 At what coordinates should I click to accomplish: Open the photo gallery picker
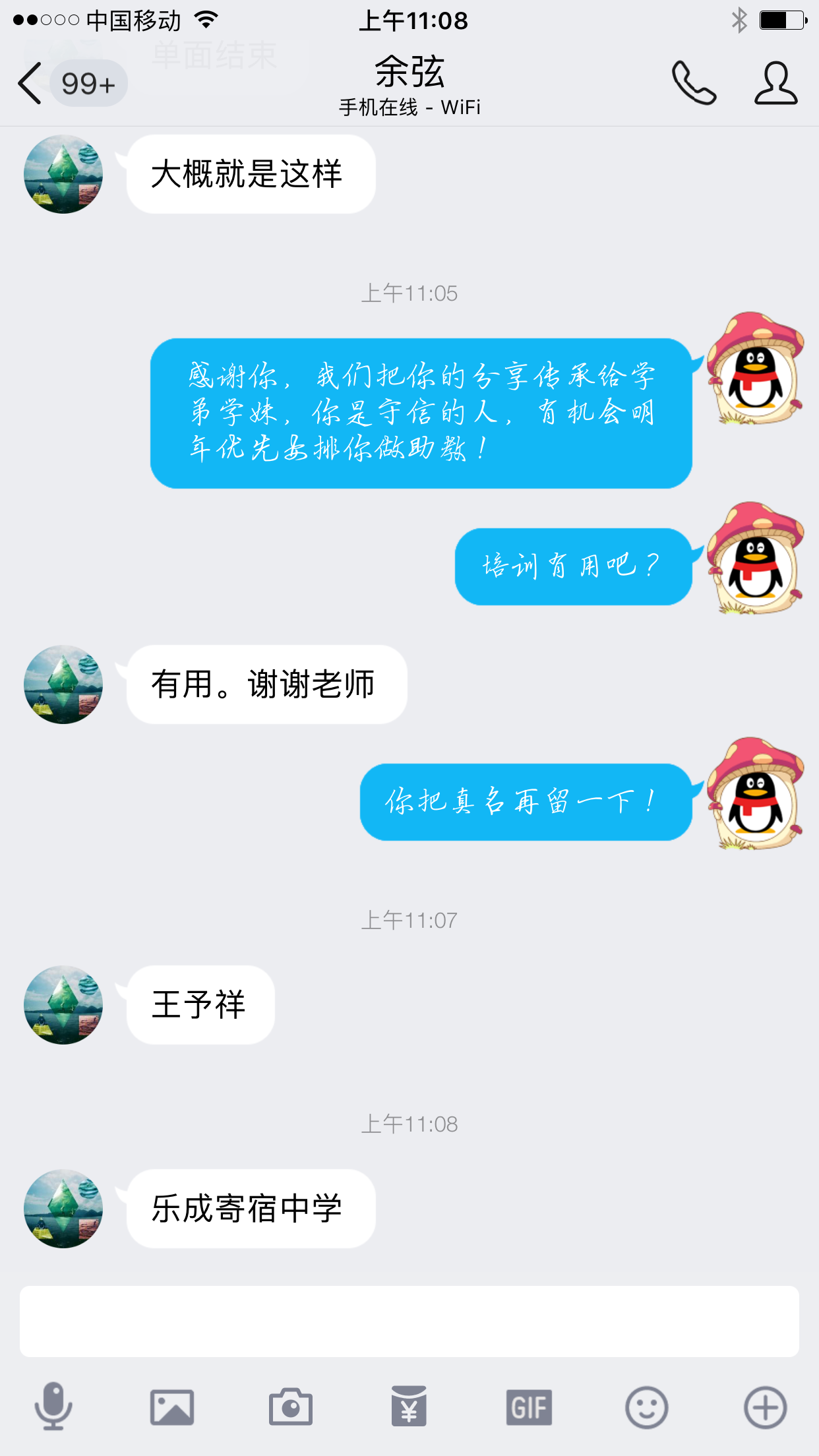pyautogui.click(x=172, y=1407)
